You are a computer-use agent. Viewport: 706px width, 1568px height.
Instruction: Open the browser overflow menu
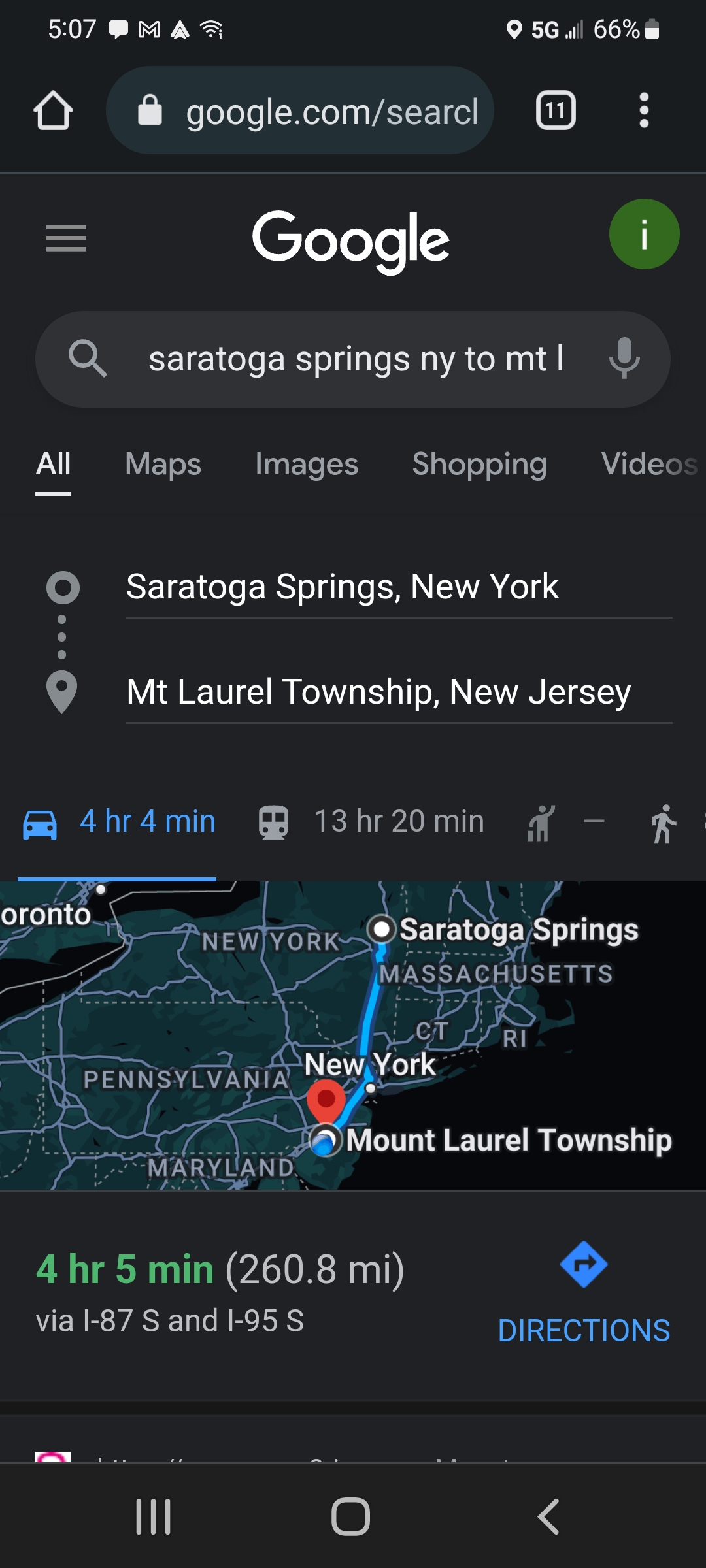tap(643, 110)
